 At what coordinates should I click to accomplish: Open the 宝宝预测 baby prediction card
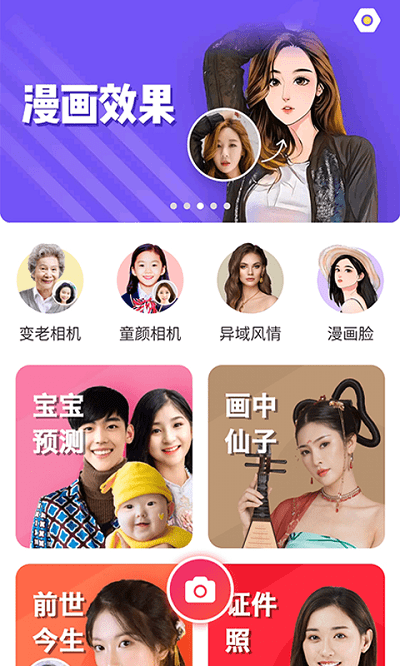[x=104, y=456]
